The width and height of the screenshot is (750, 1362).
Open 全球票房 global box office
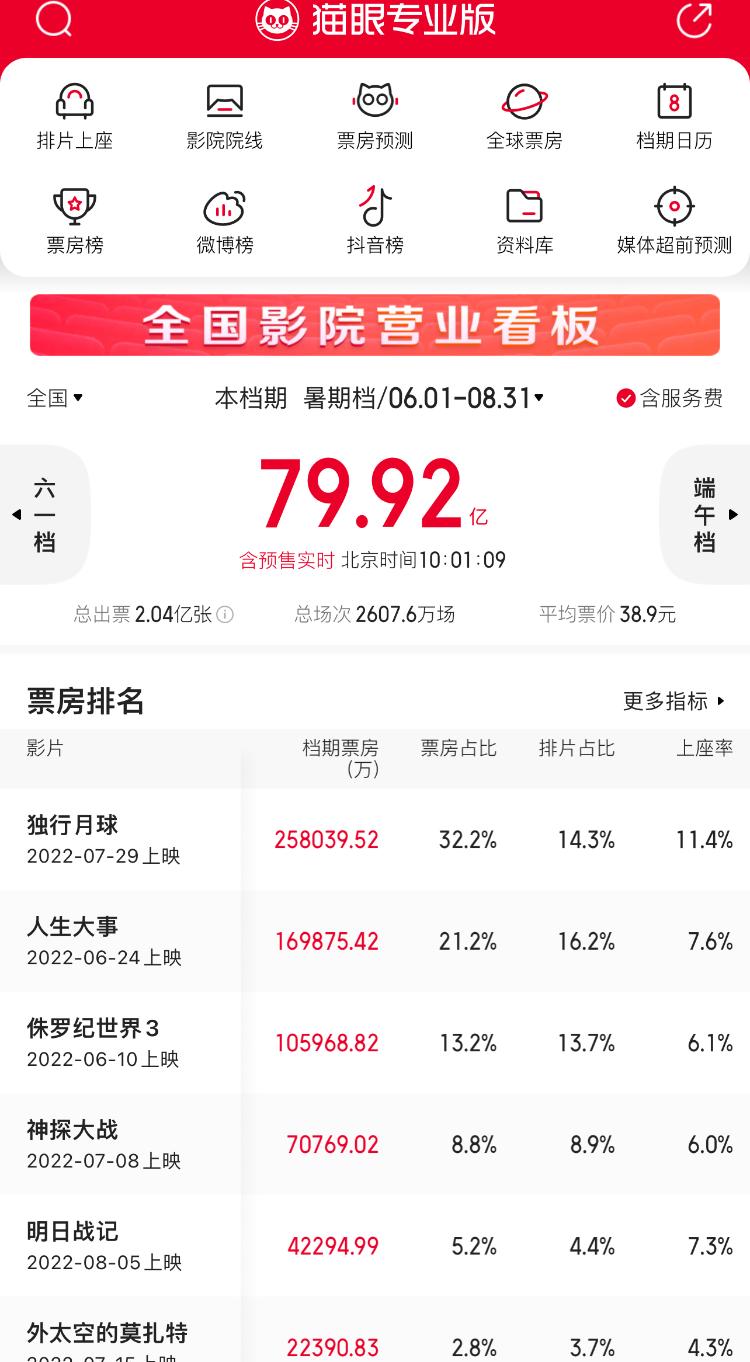point(524,117)
